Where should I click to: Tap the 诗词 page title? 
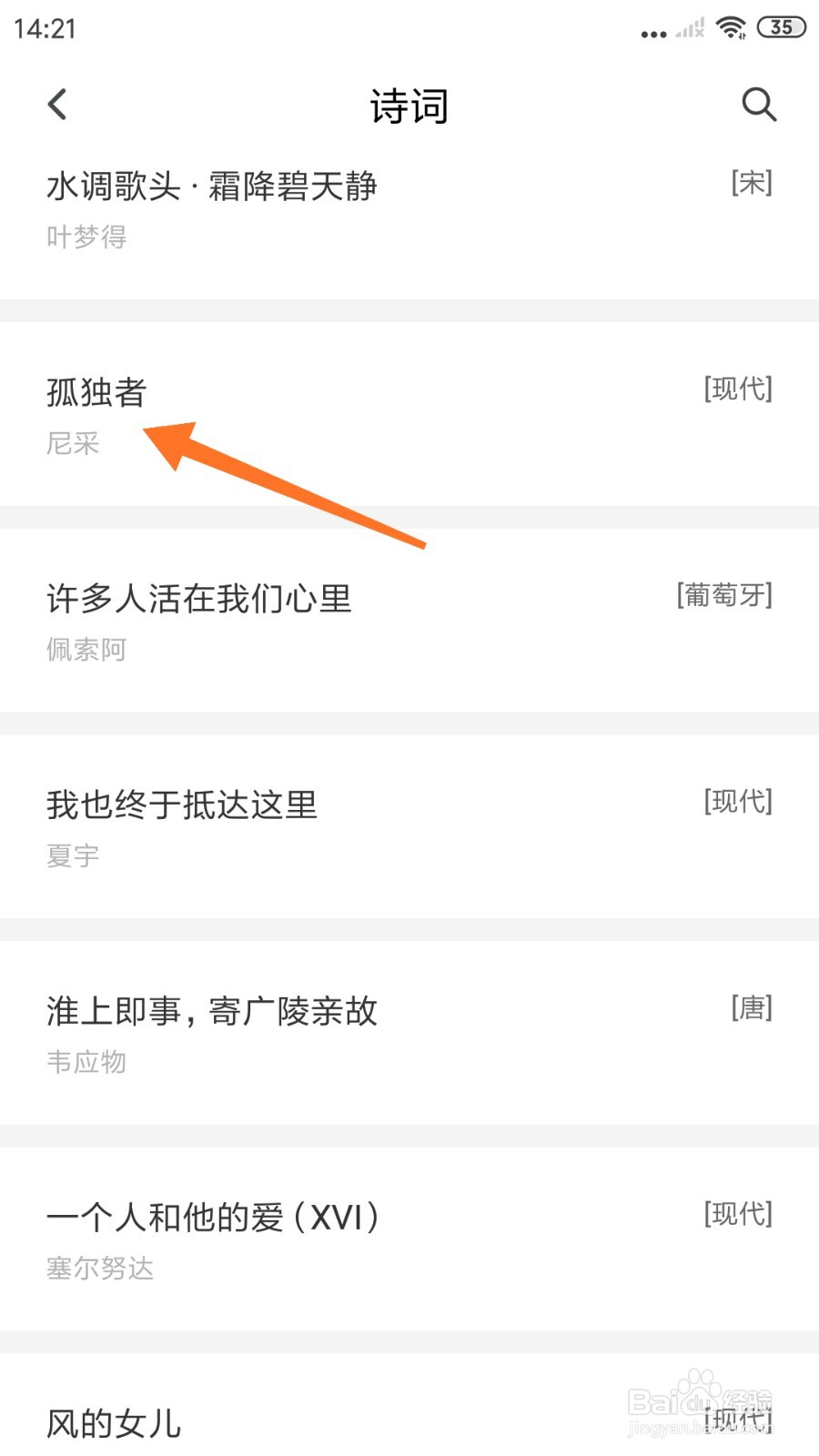click(409, 105)
